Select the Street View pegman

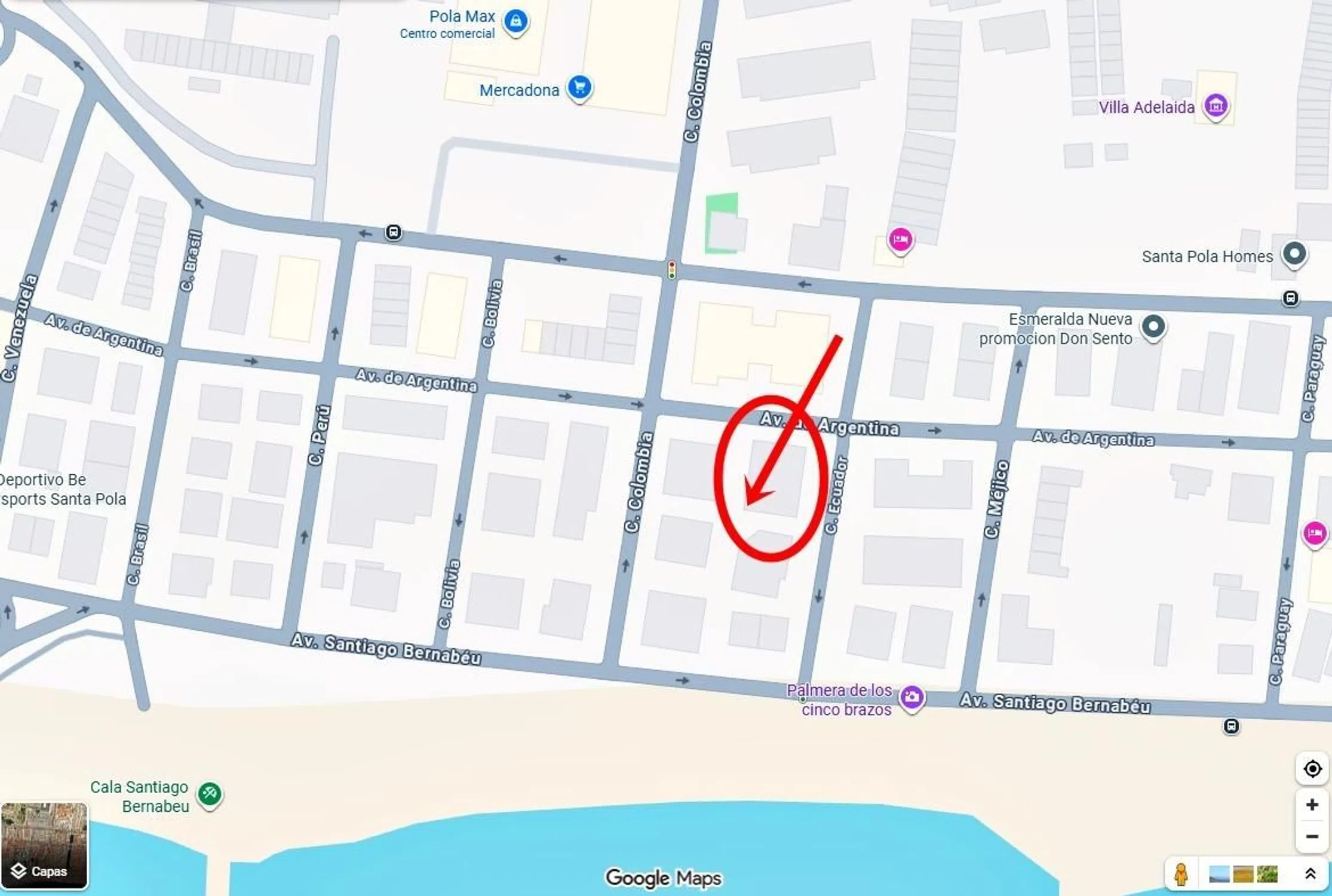tap(1180, 874)
